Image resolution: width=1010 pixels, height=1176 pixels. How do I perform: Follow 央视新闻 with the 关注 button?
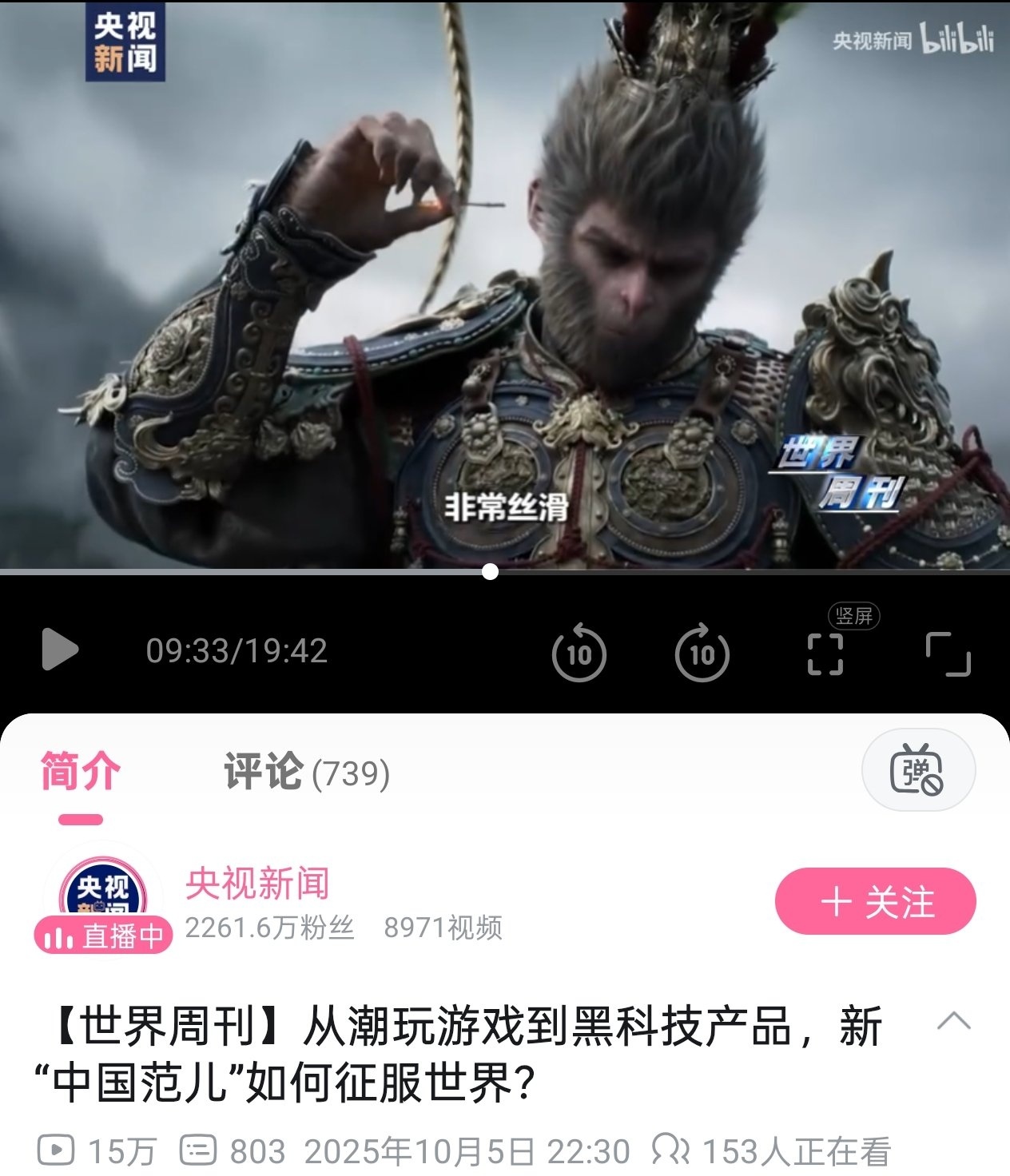875,901
